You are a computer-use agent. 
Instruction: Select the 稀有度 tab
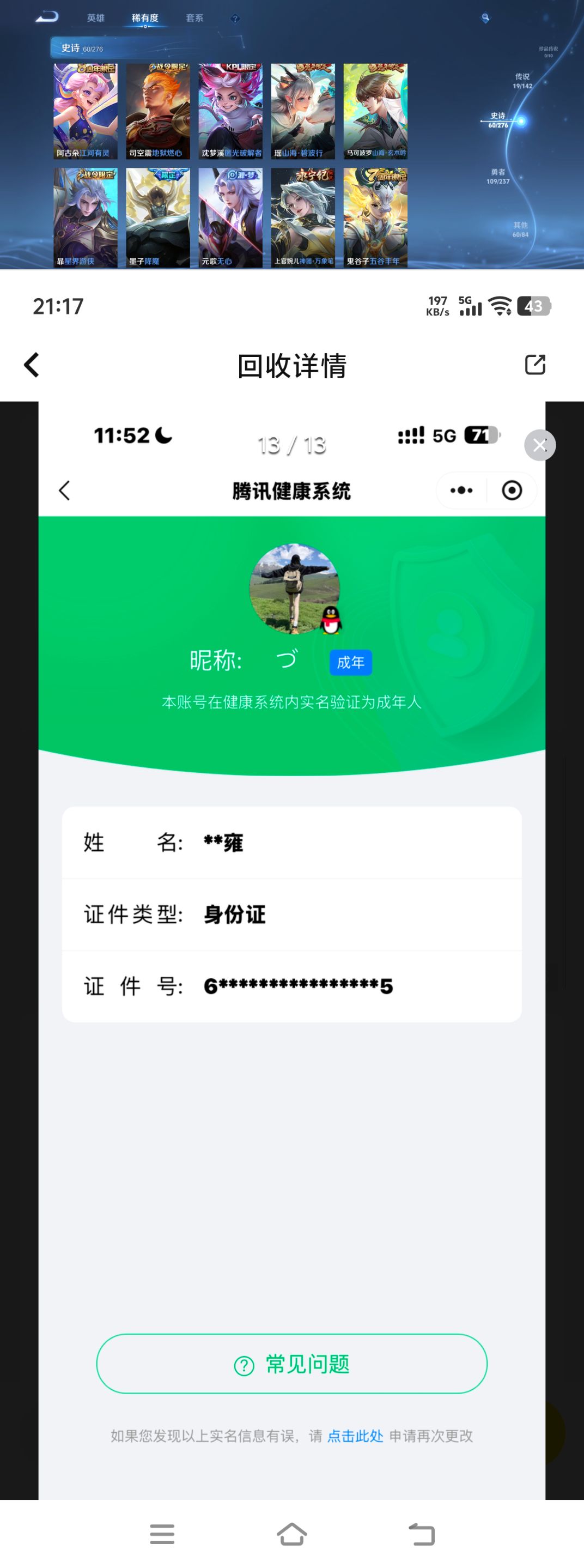tap(146, 19)
